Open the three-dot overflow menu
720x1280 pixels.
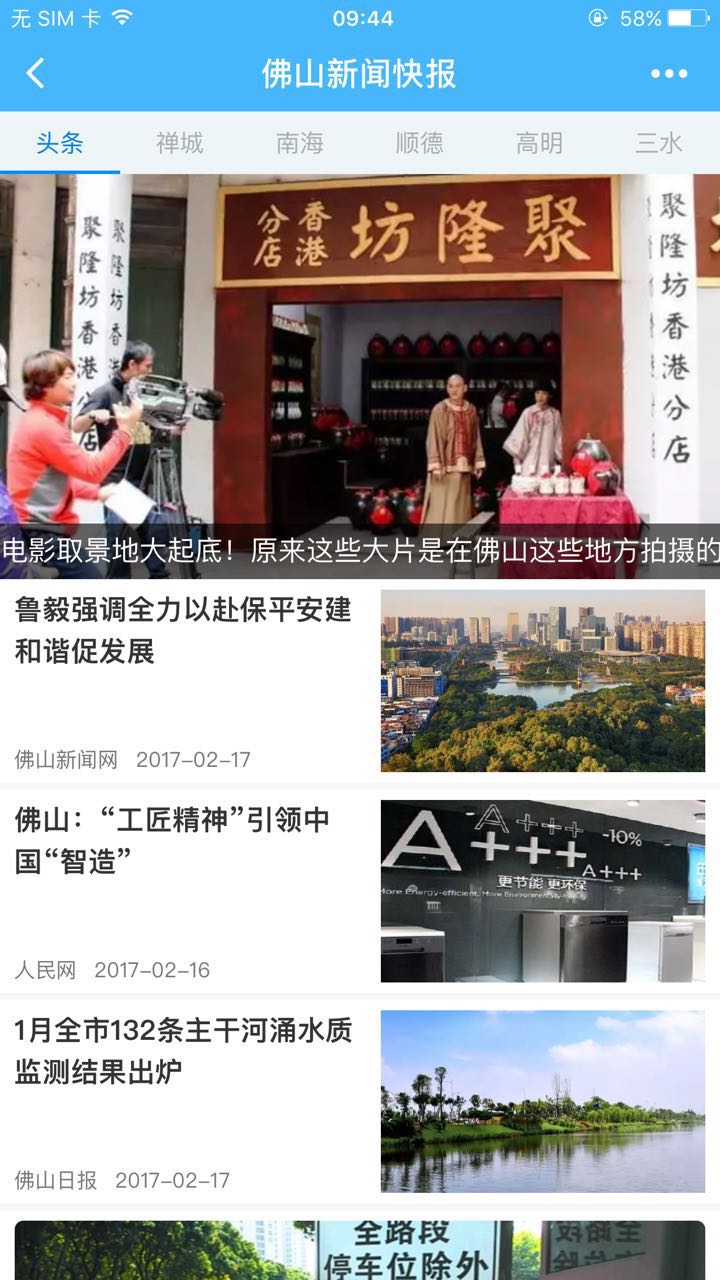point(668,73)
